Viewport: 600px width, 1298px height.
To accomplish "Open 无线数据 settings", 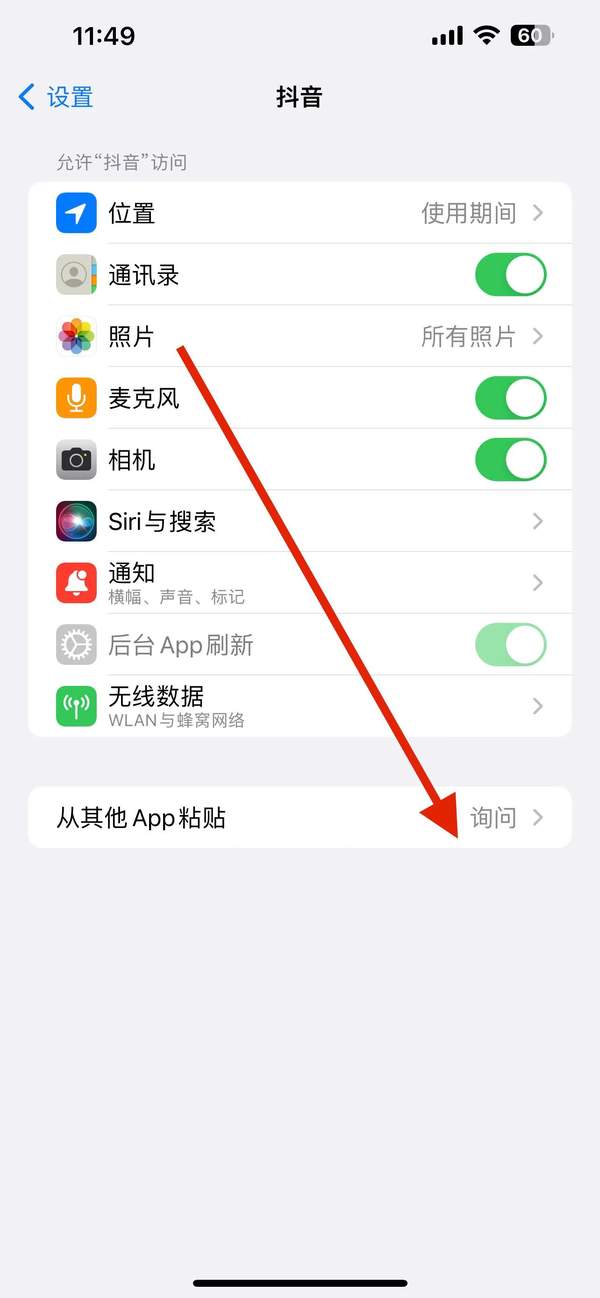I will (x=300, y=706).
